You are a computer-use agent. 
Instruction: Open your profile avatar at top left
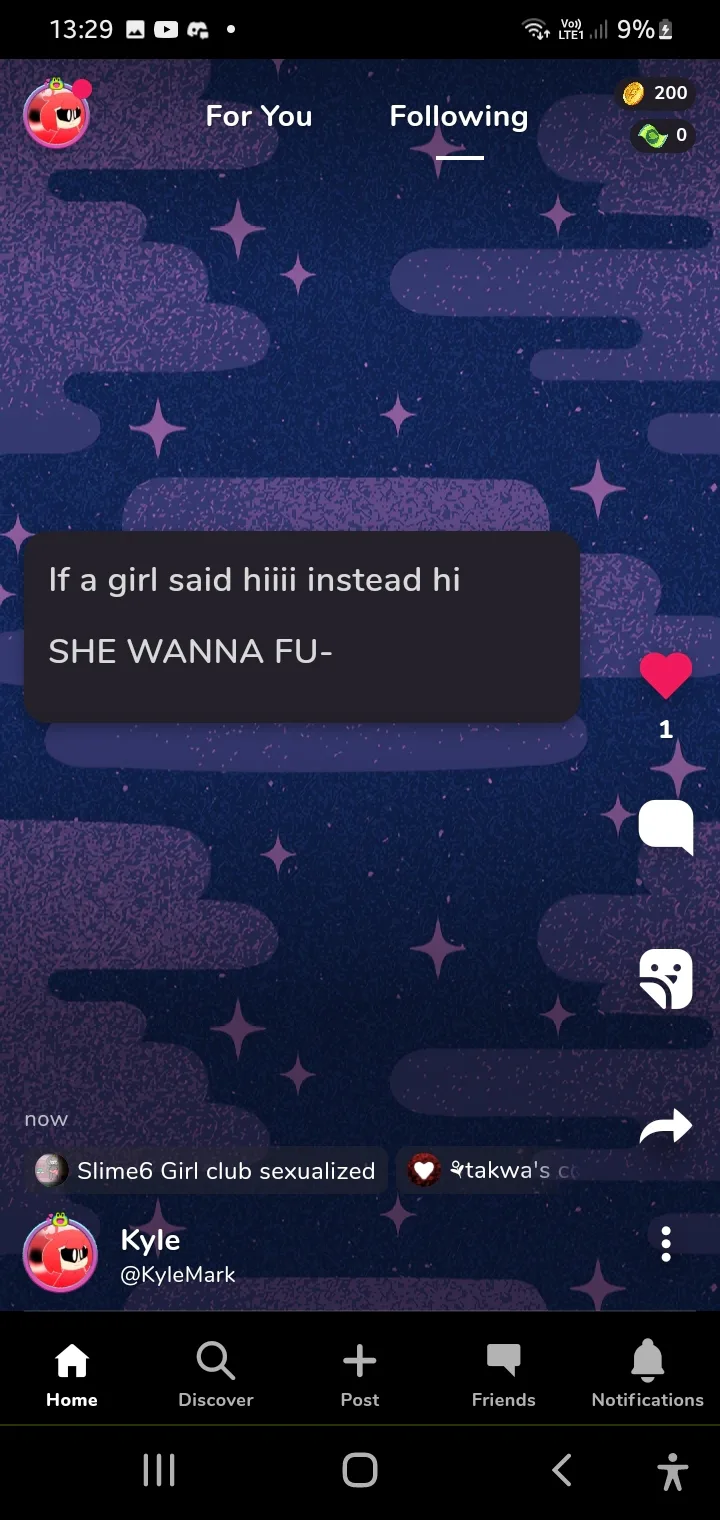(57, 113)
